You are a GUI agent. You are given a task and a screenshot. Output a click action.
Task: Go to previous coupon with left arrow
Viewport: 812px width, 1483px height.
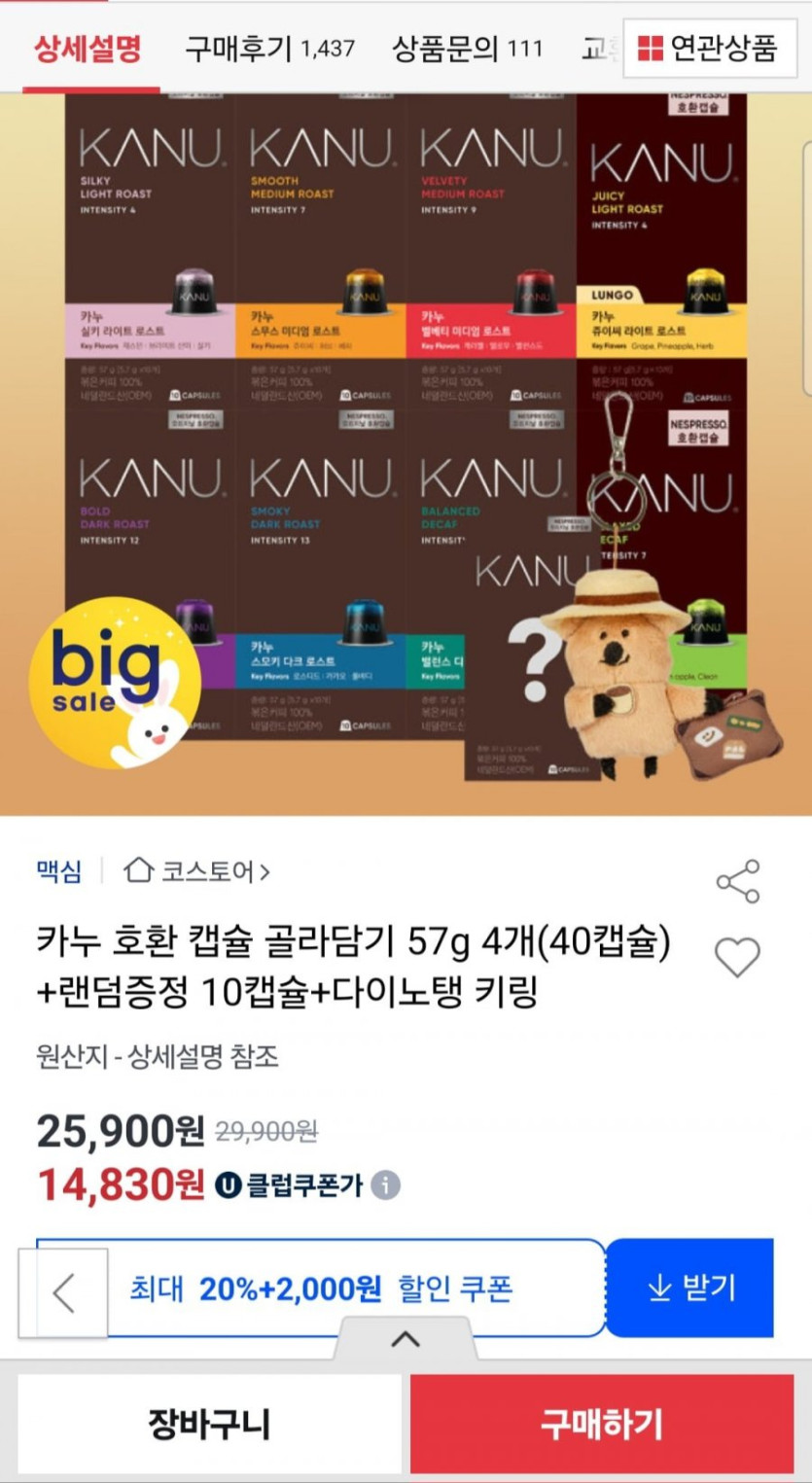pyautogui.click(x=63, y=1293)
